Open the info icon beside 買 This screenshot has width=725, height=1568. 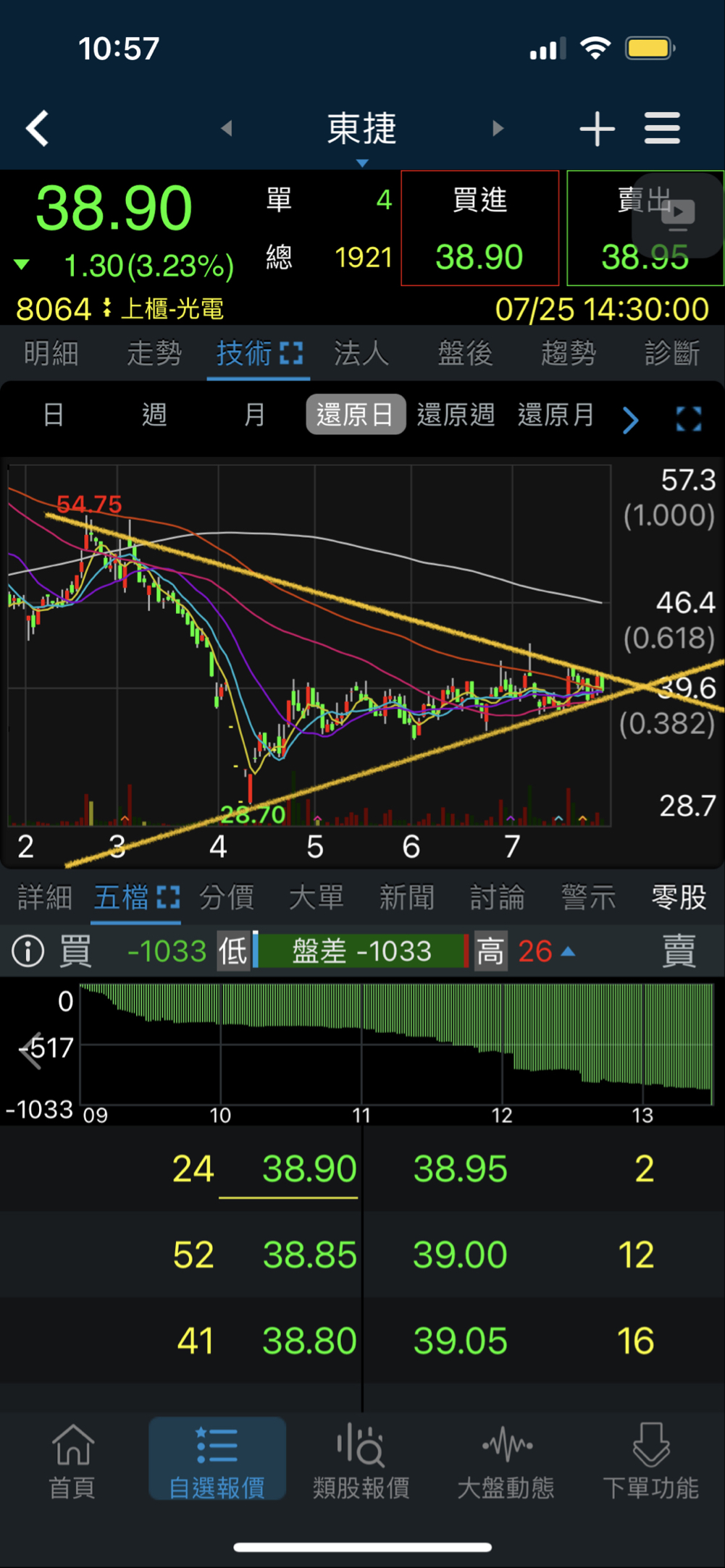coord(28,951)
